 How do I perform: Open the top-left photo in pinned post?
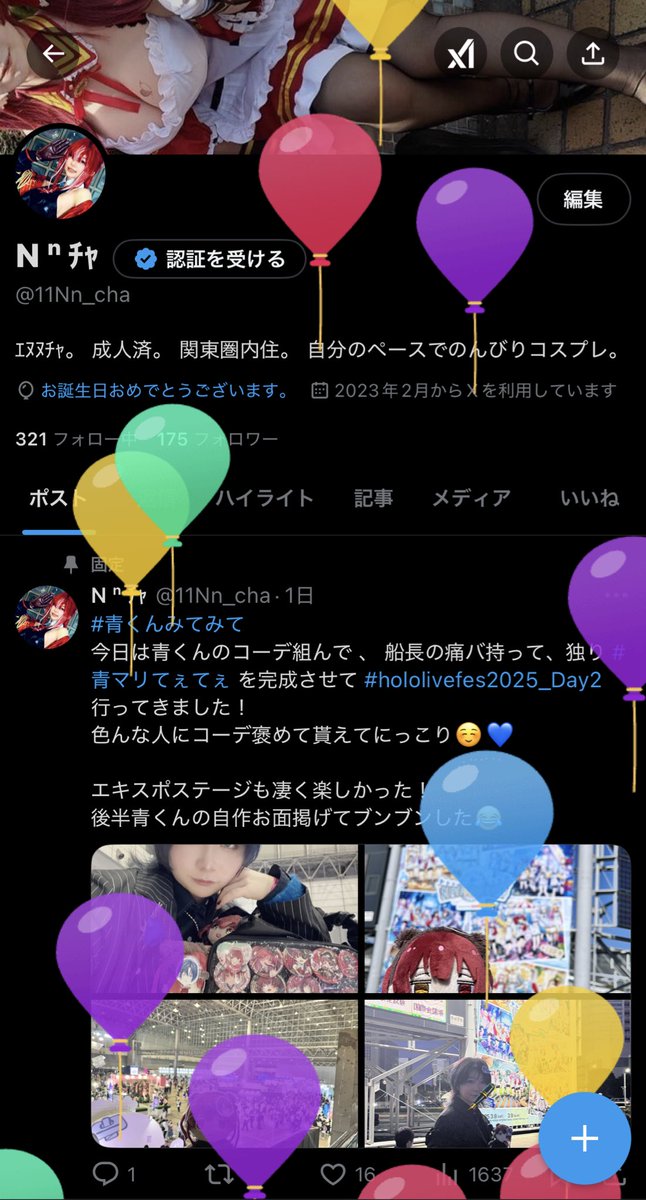point(224,920)
